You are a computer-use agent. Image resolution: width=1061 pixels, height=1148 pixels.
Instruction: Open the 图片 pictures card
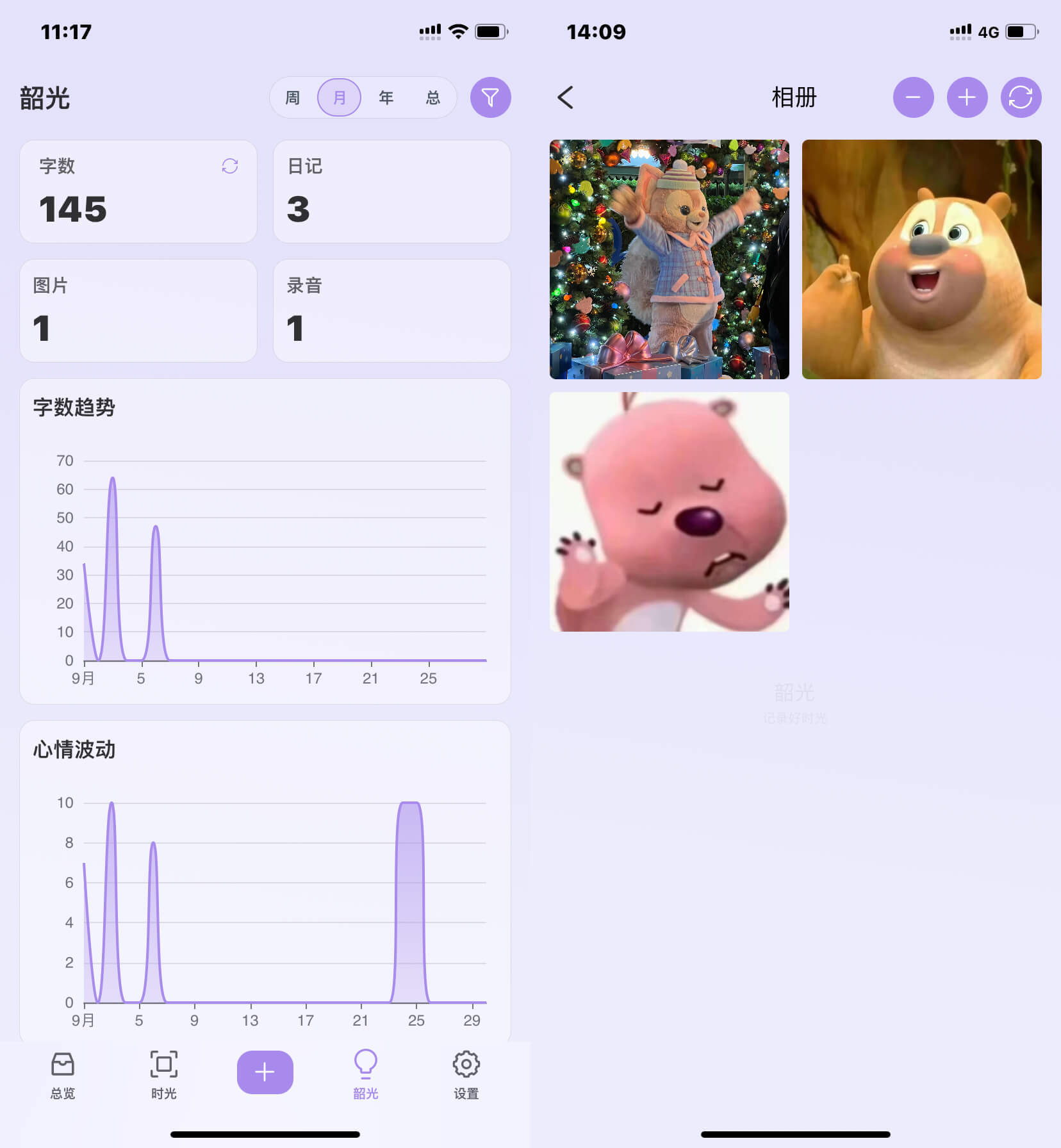(138, 311)
